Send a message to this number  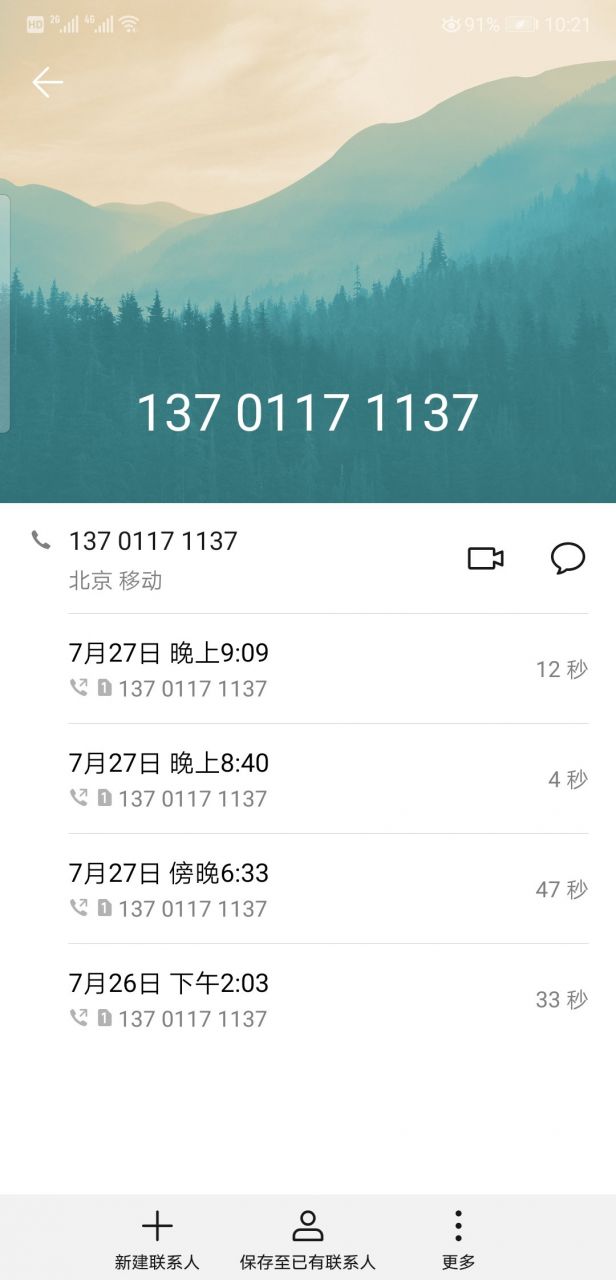[x=568, y=558]
